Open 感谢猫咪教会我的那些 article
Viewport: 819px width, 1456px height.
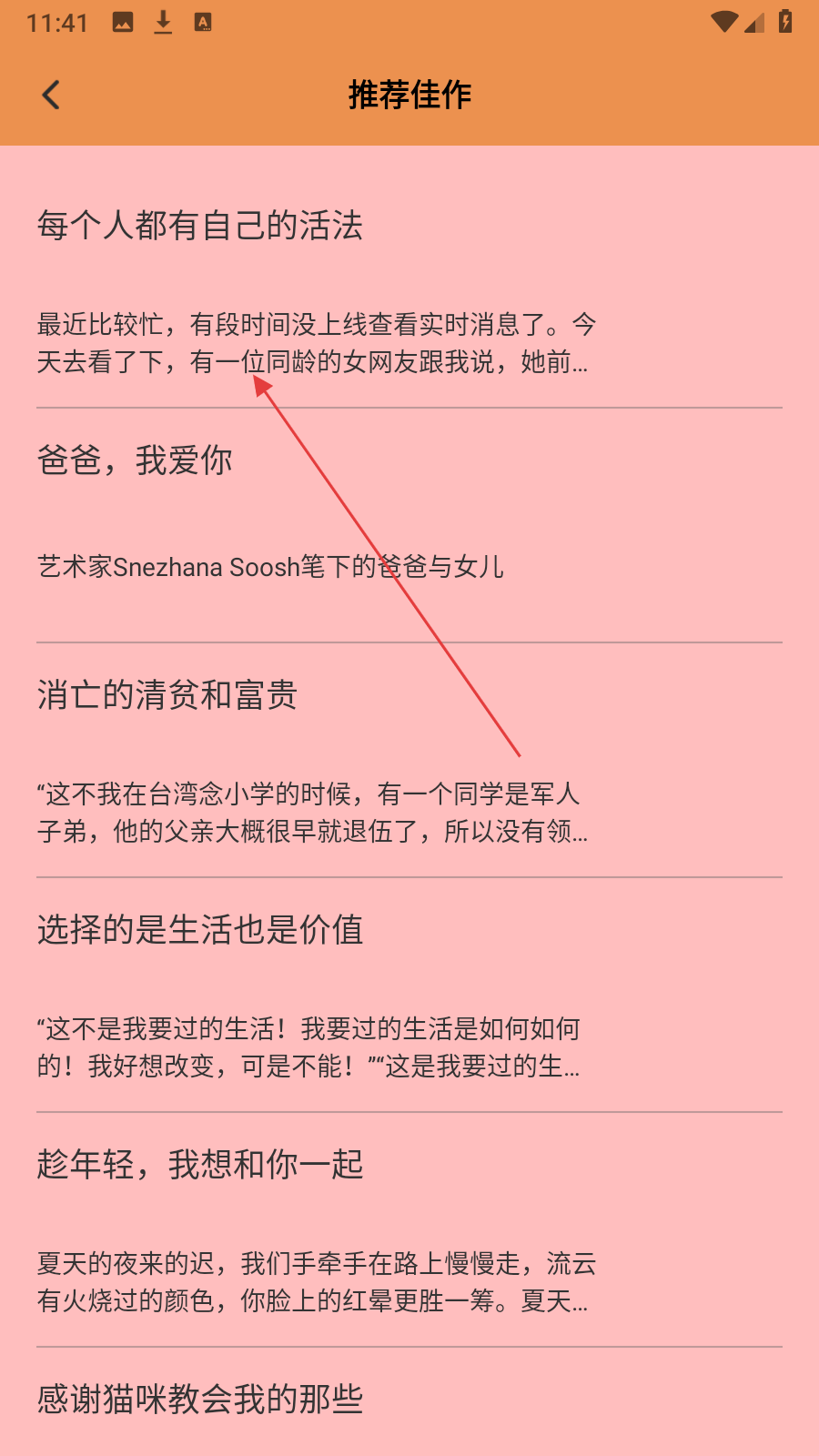point(409,1402)
